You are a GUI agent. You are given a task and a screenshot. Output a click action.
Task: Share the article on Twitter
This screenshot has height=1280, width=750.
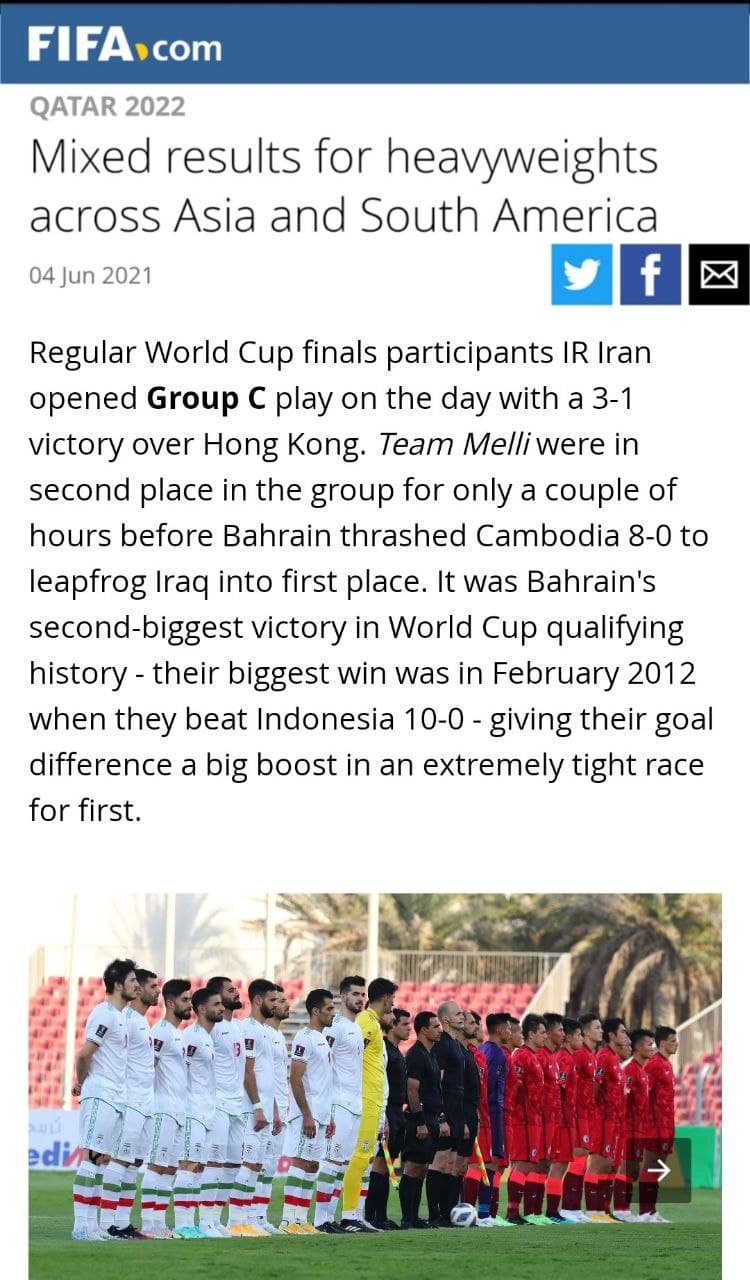[581, 274]
